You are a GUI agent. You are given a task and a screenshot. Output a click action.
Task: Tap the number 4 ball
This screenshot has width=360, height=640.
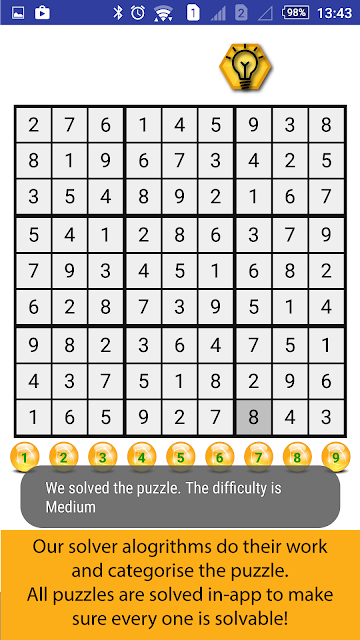coord(142,457)
